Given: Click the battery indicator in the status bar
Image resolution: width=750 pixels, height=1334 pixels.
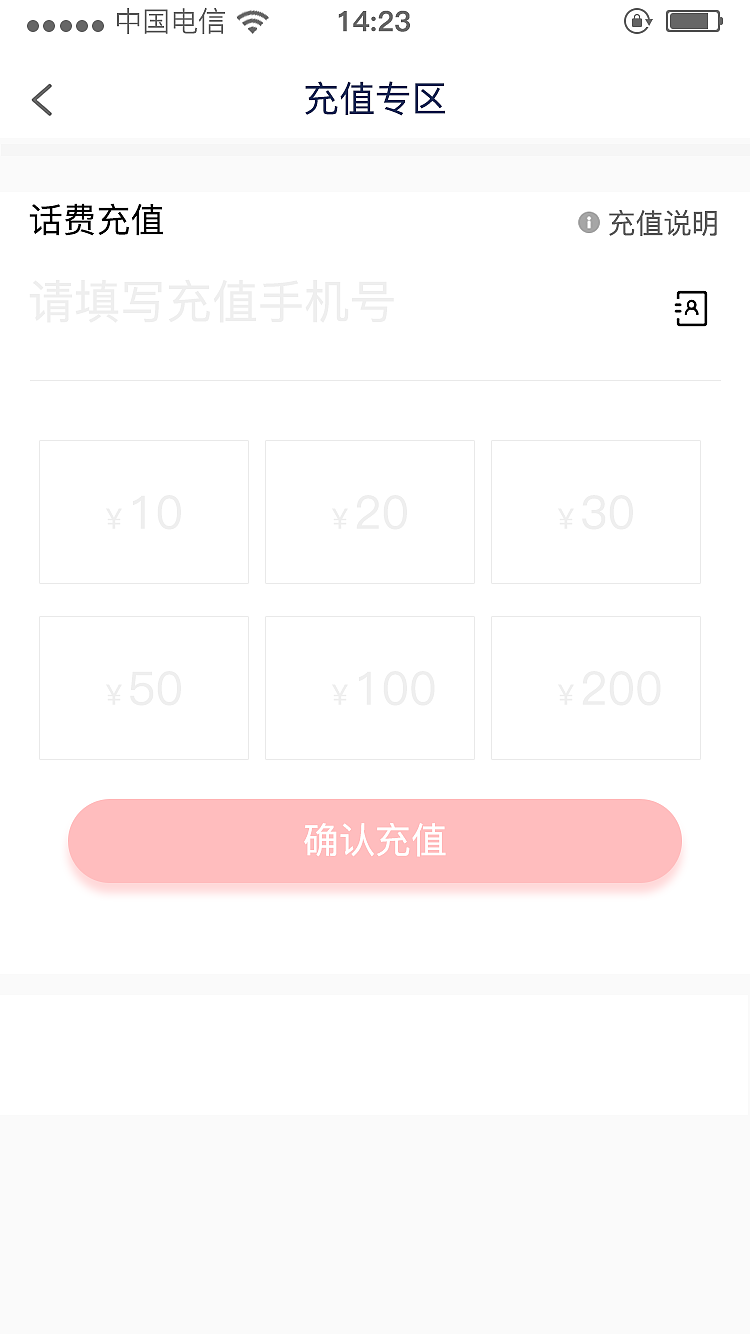Looking at the screenshot, I should pos(695,20).
